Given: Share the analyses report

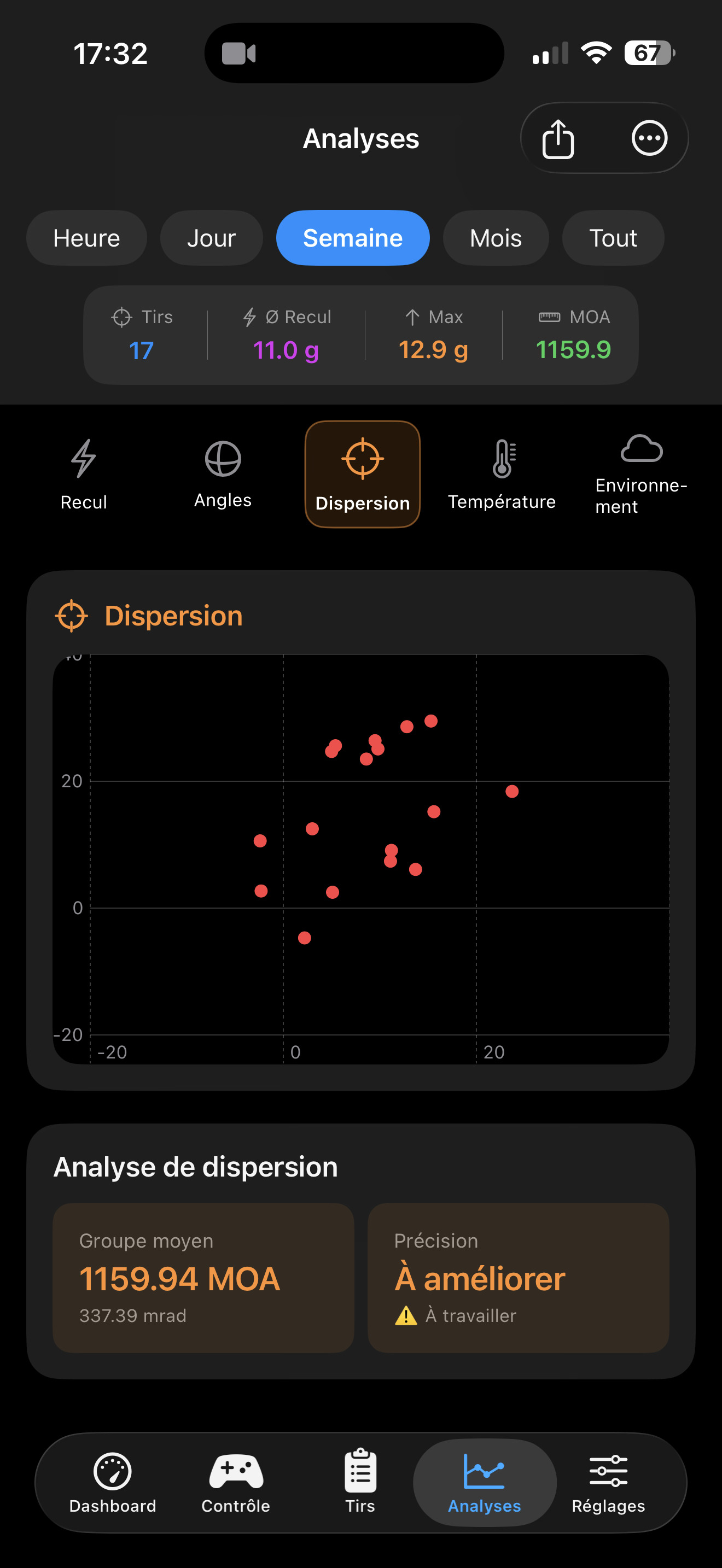Looking at the screenshot, I should (557, 139).
